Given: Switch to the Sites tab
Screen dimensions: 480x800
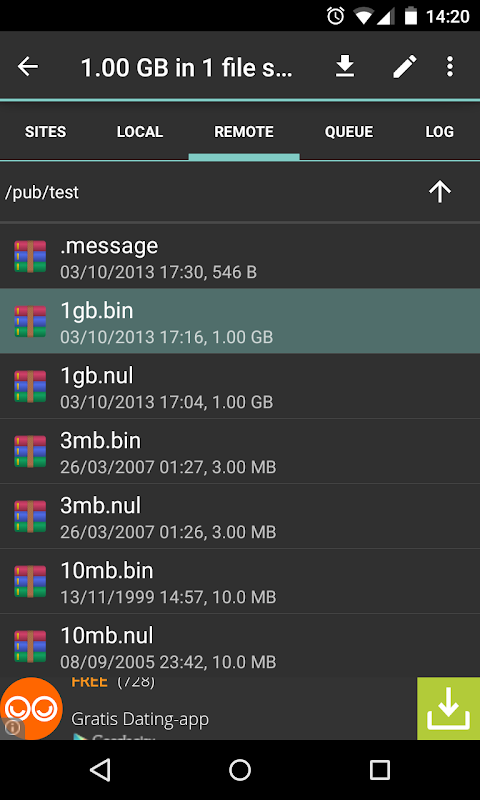Looking at the screenshot, I should pyautogui.click(x=45, y=132).
